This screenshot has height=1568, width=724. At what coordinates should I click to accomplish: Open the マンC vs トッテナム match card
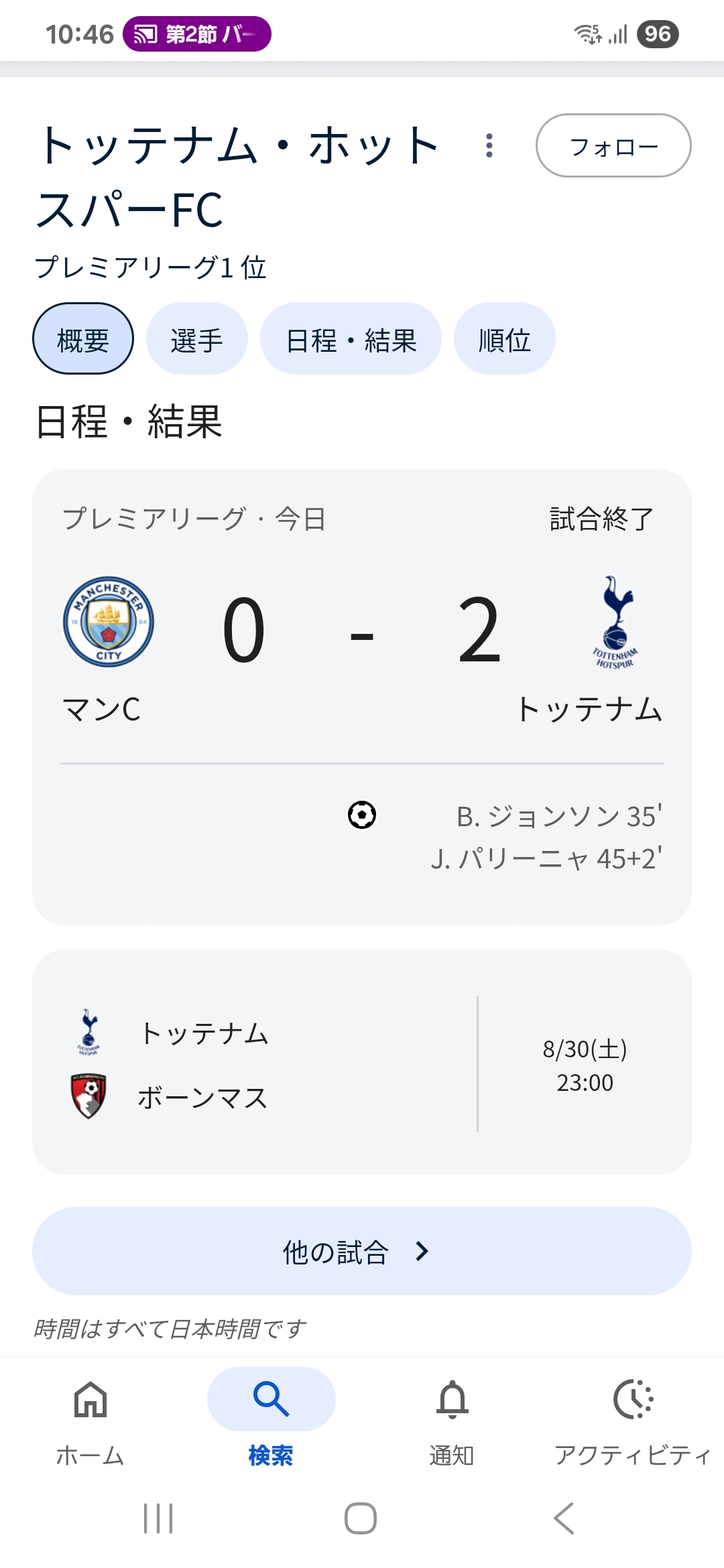362,670
